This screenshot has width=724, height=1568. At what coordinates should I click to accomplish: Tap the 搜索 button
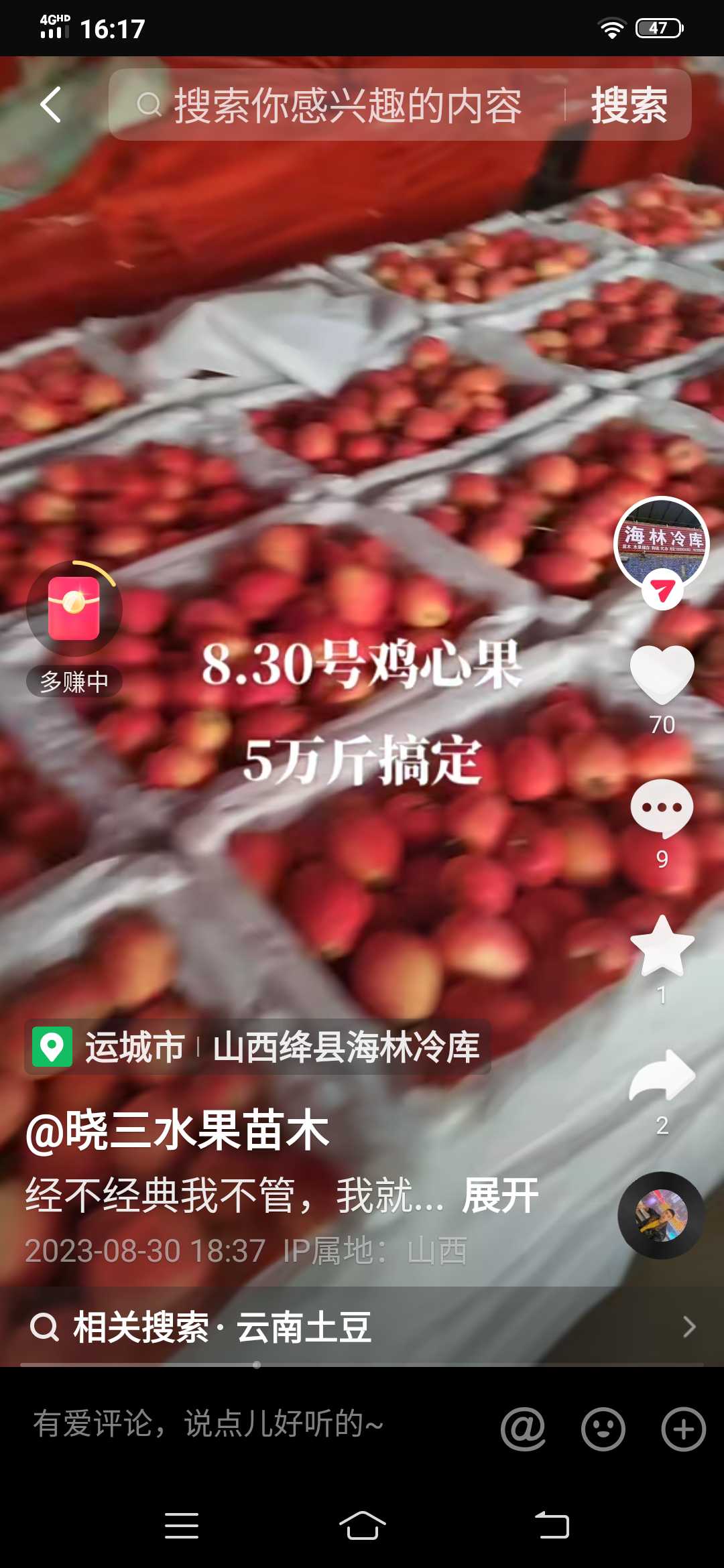click(629, 105)
